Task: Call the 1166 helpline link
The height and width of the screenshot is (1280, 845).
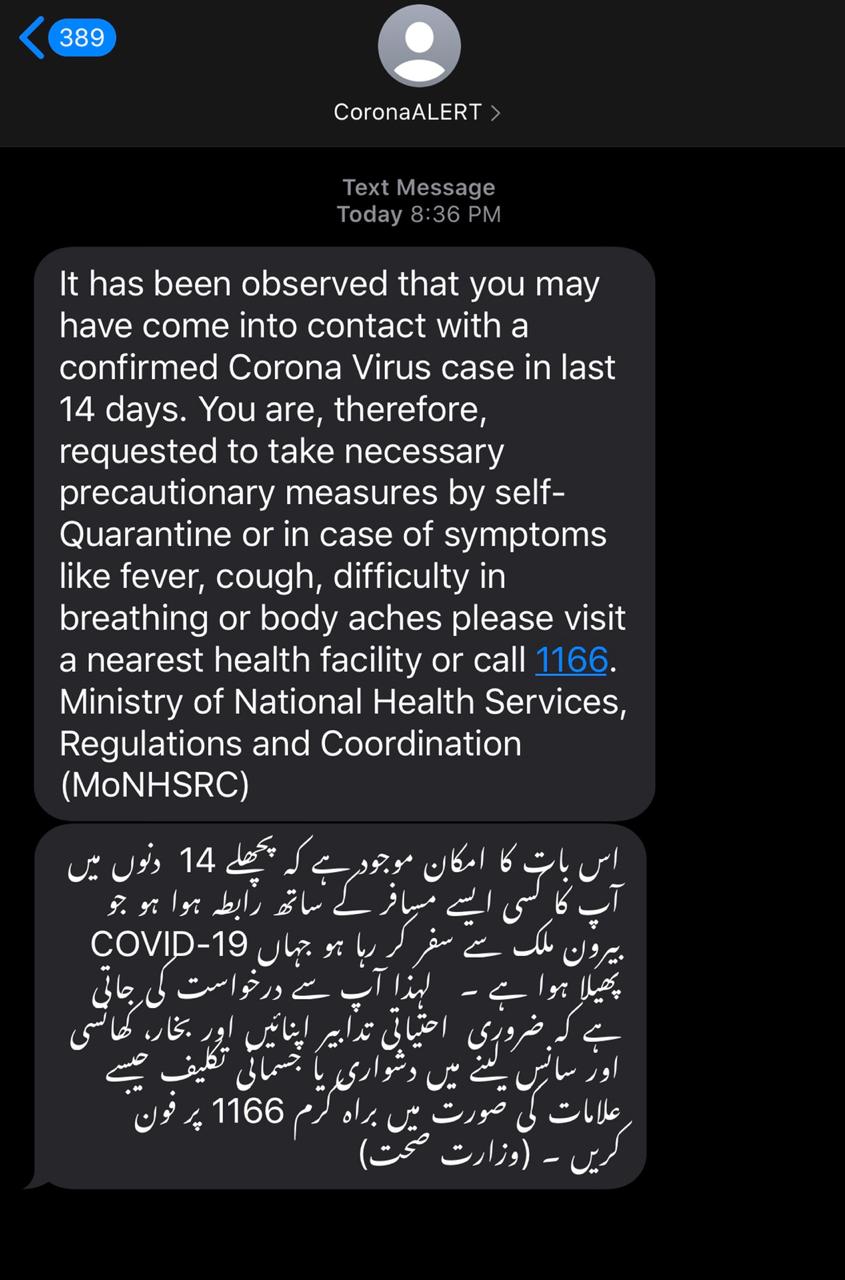Action: tap(571, 660)
